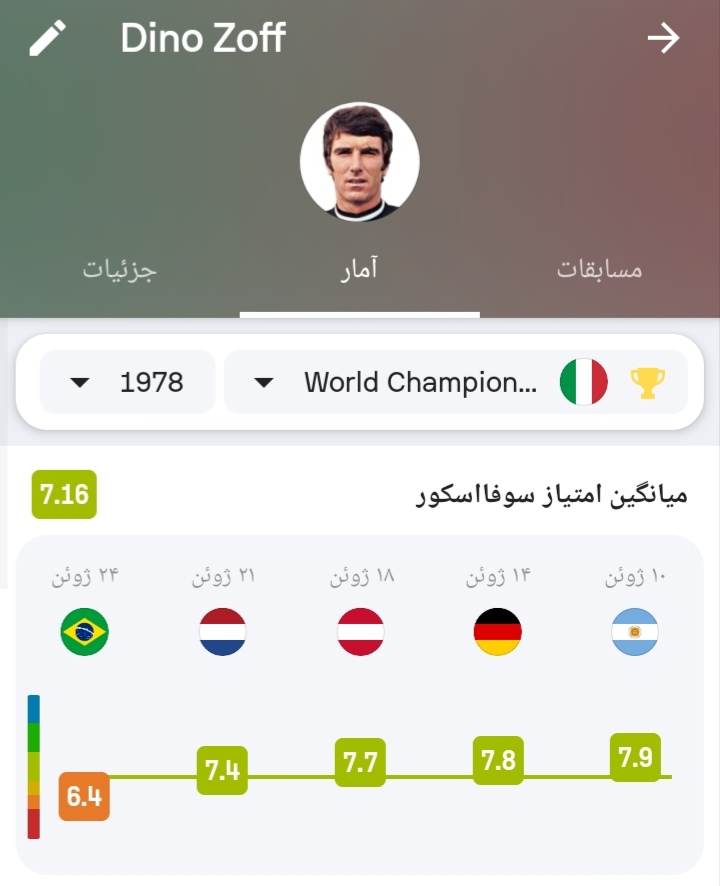Switch to the جزئیات tab
The height and width of the screenshot is (886, 720).
(120, 270)
